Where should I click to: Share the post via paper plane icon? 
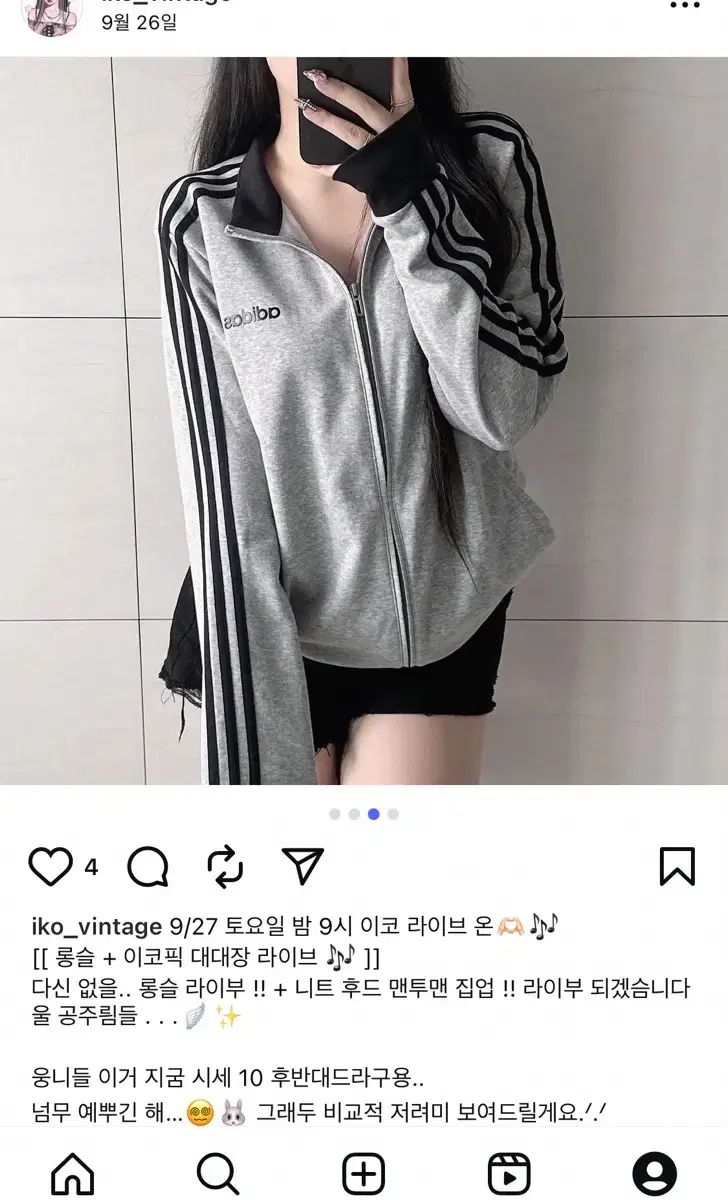tap(302, 865)
